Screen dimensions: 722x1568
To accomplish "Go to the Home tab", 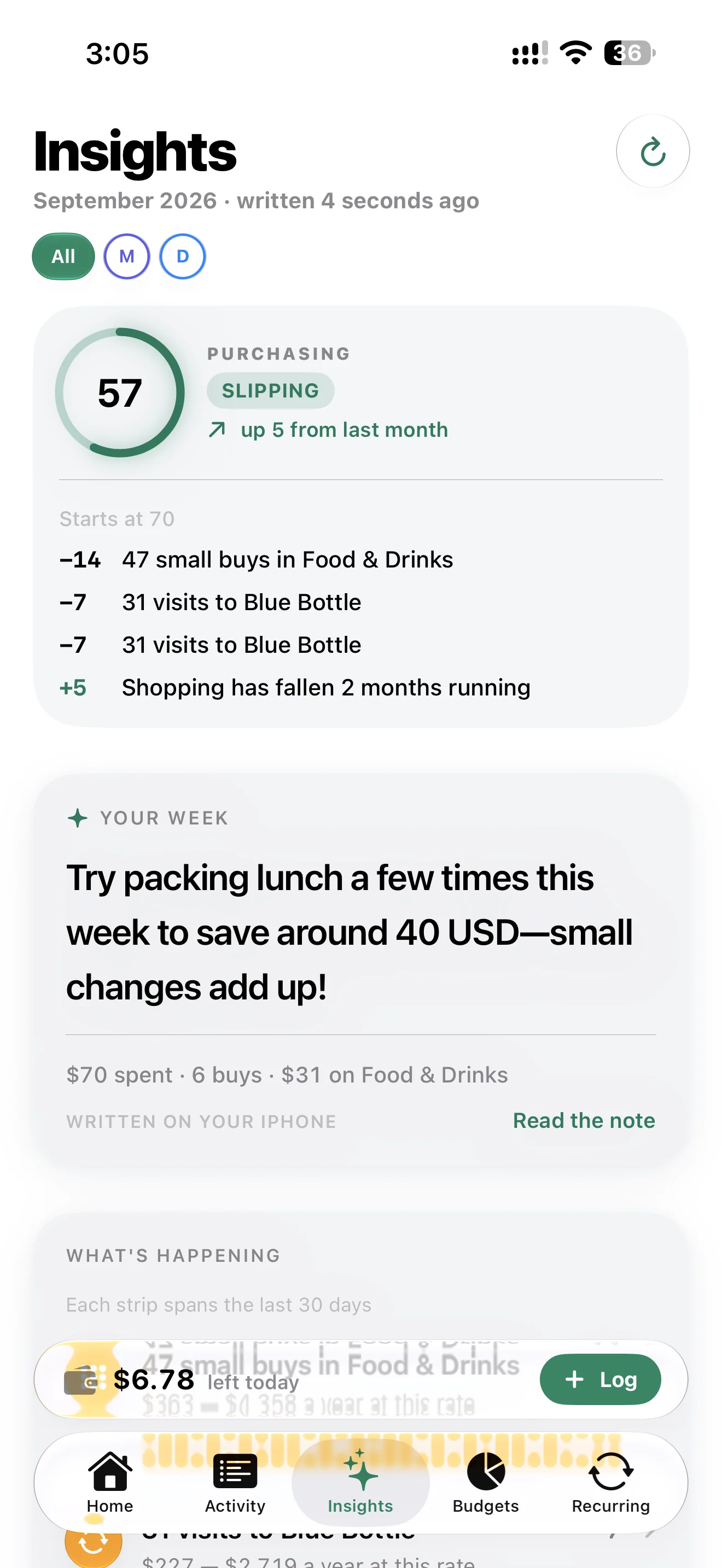I will (x=110, y=1483).
